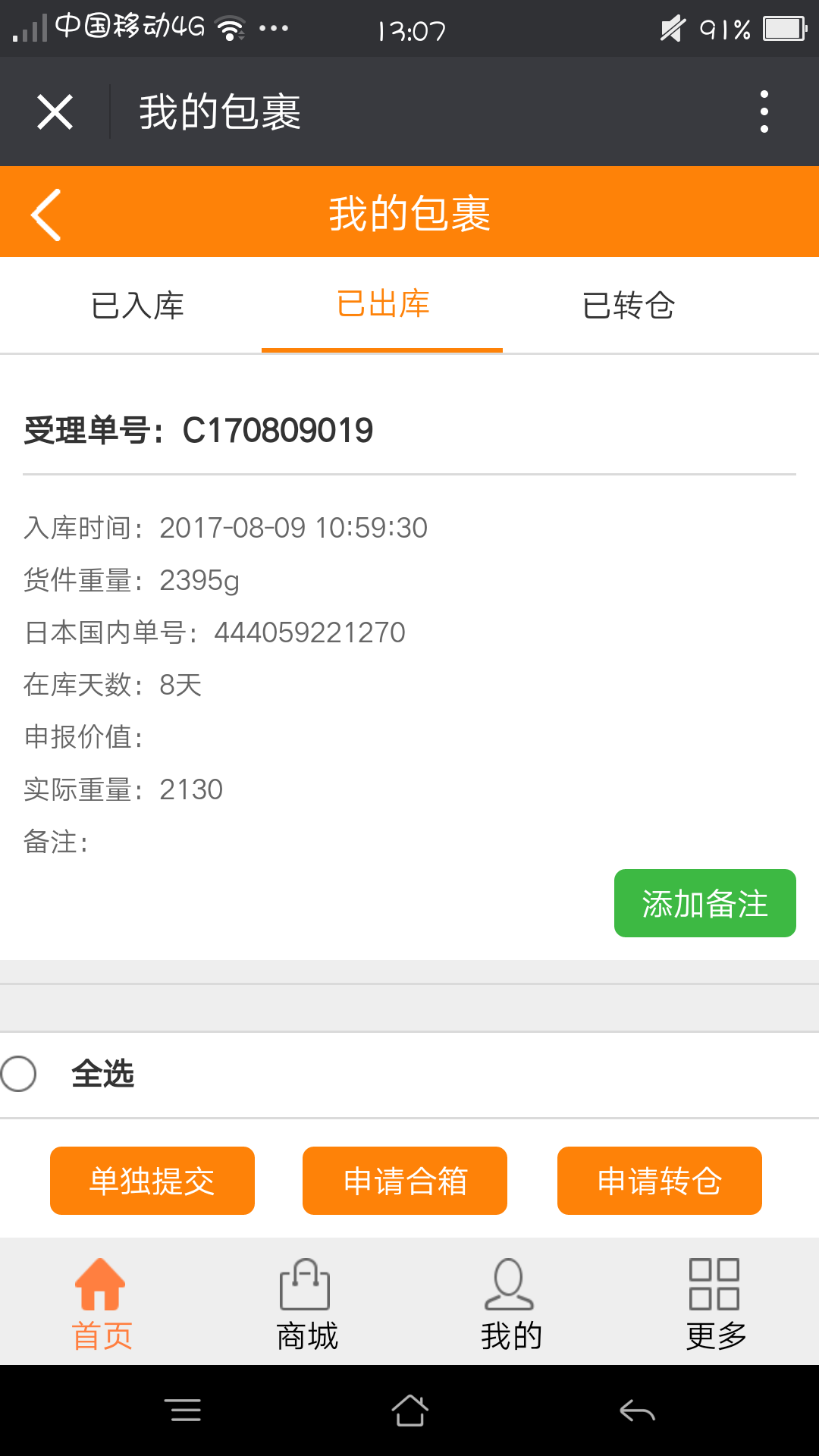819x1456 pixels.
Task: Go to the 首页 home tab
Action: (102, 1304)
